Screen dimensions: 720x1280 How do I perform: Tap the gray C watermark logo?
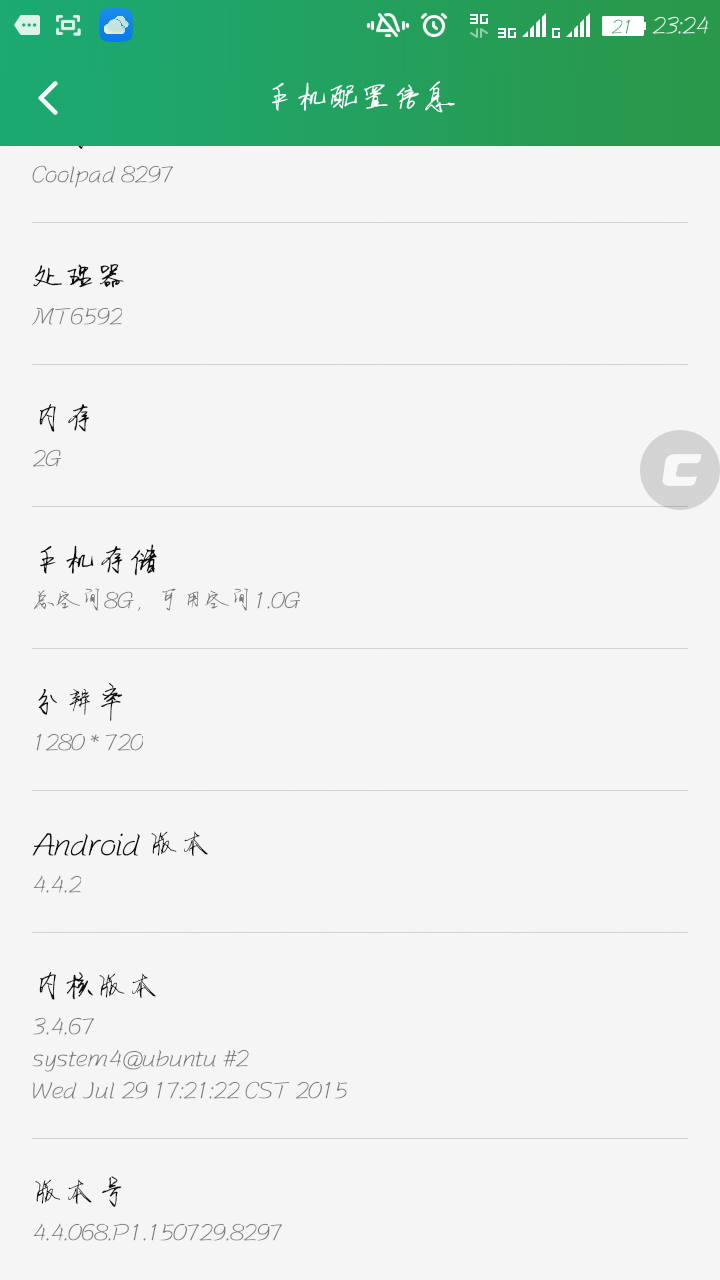679,469
